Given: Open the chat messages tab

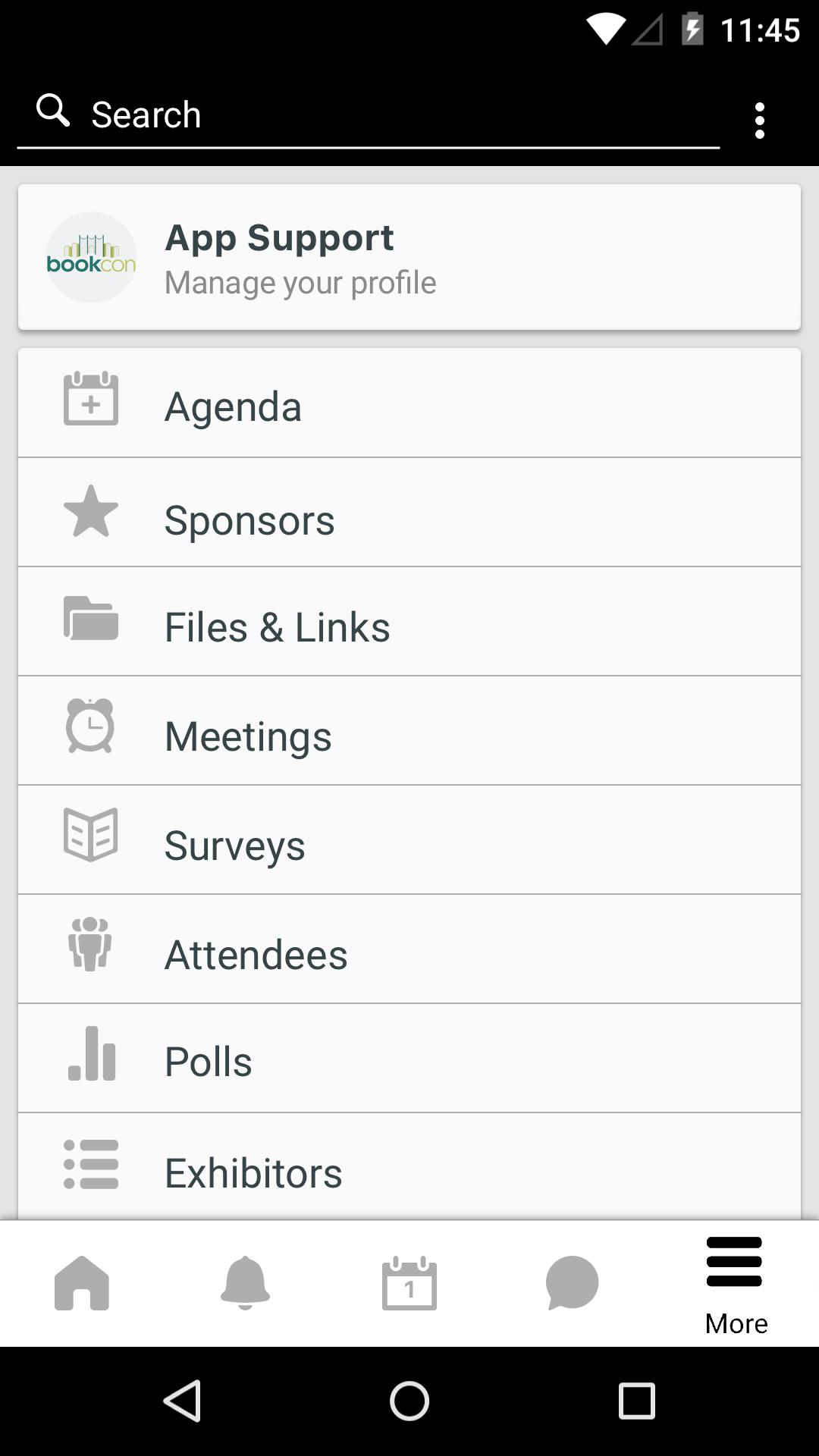Looking at the screenshot, I should point(573,1283).
